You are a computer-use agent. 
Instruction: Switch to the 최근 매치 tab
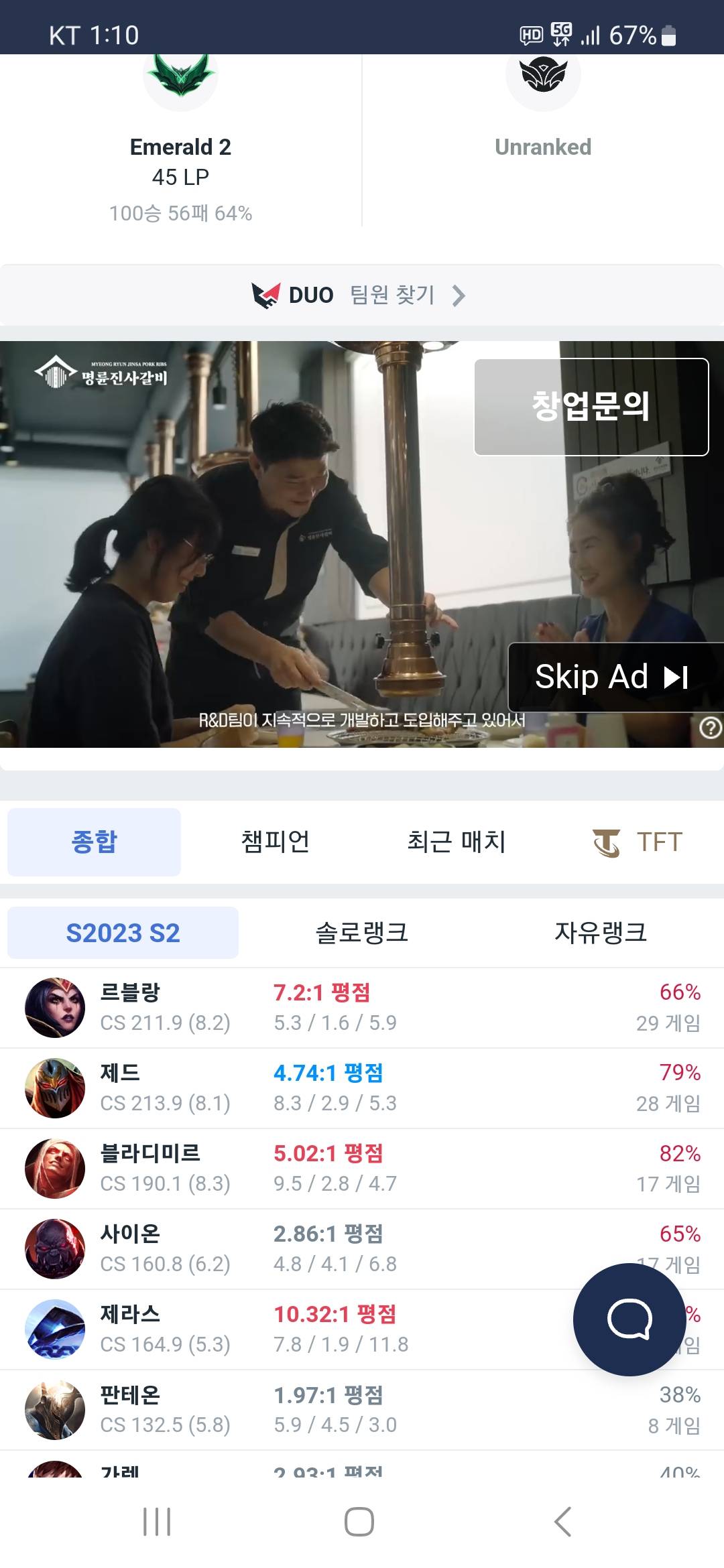(x=457, y=842)
